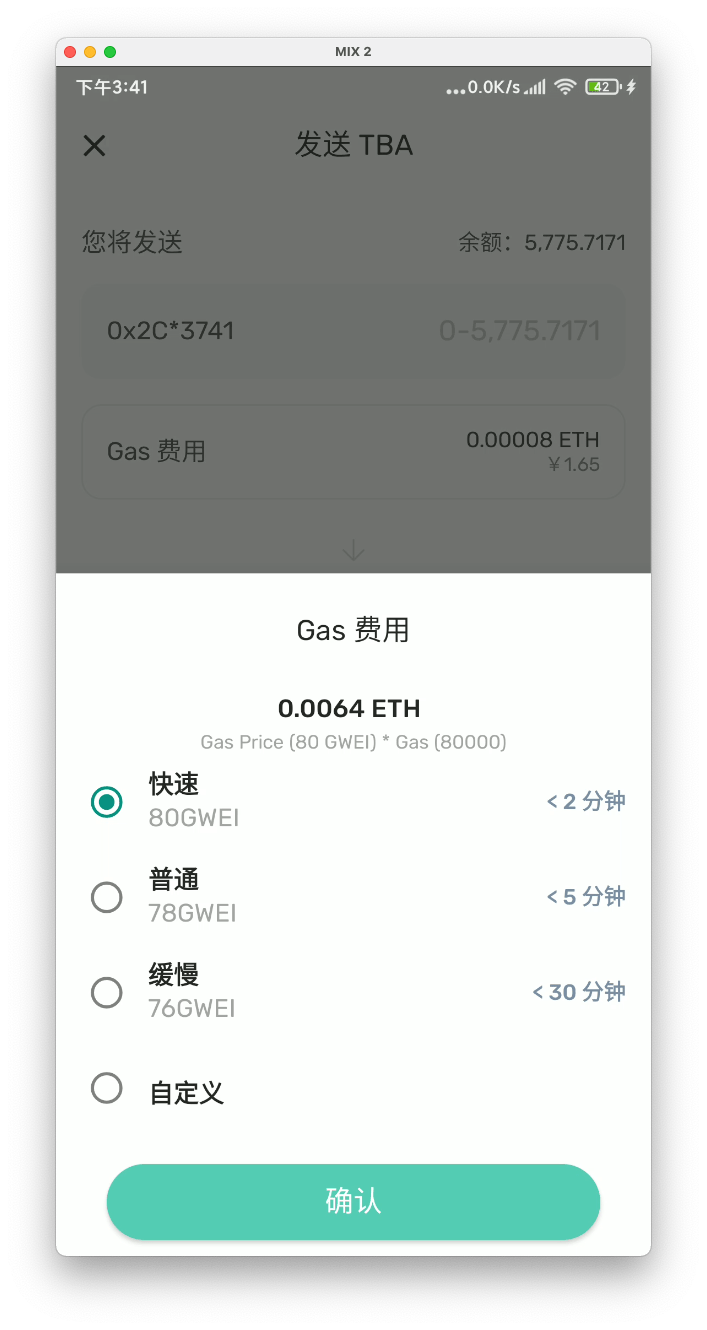Tap the 确认 confirm button
Viewport: 707px width, 1330px height.
pos(353,1201)
